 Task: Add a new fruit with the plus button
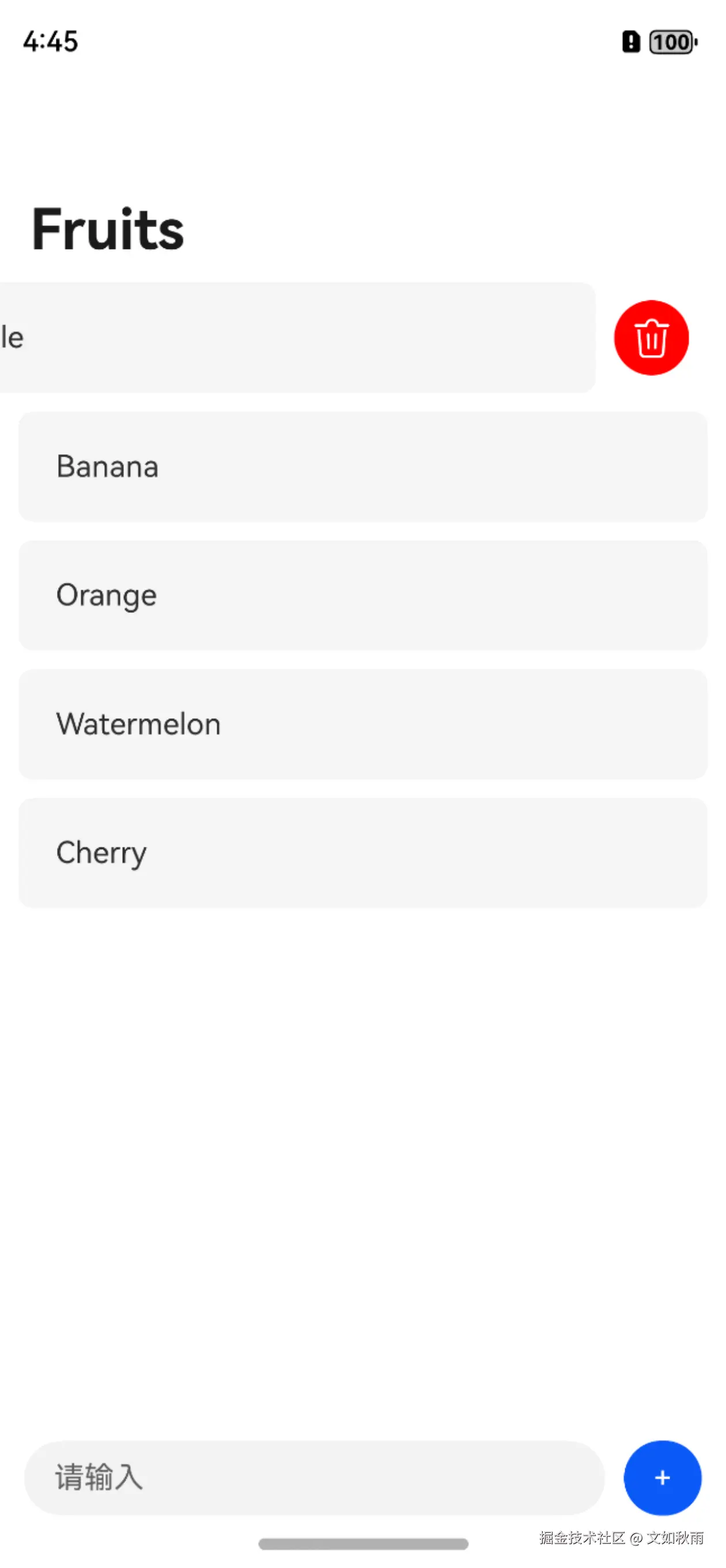[661, 1477]
